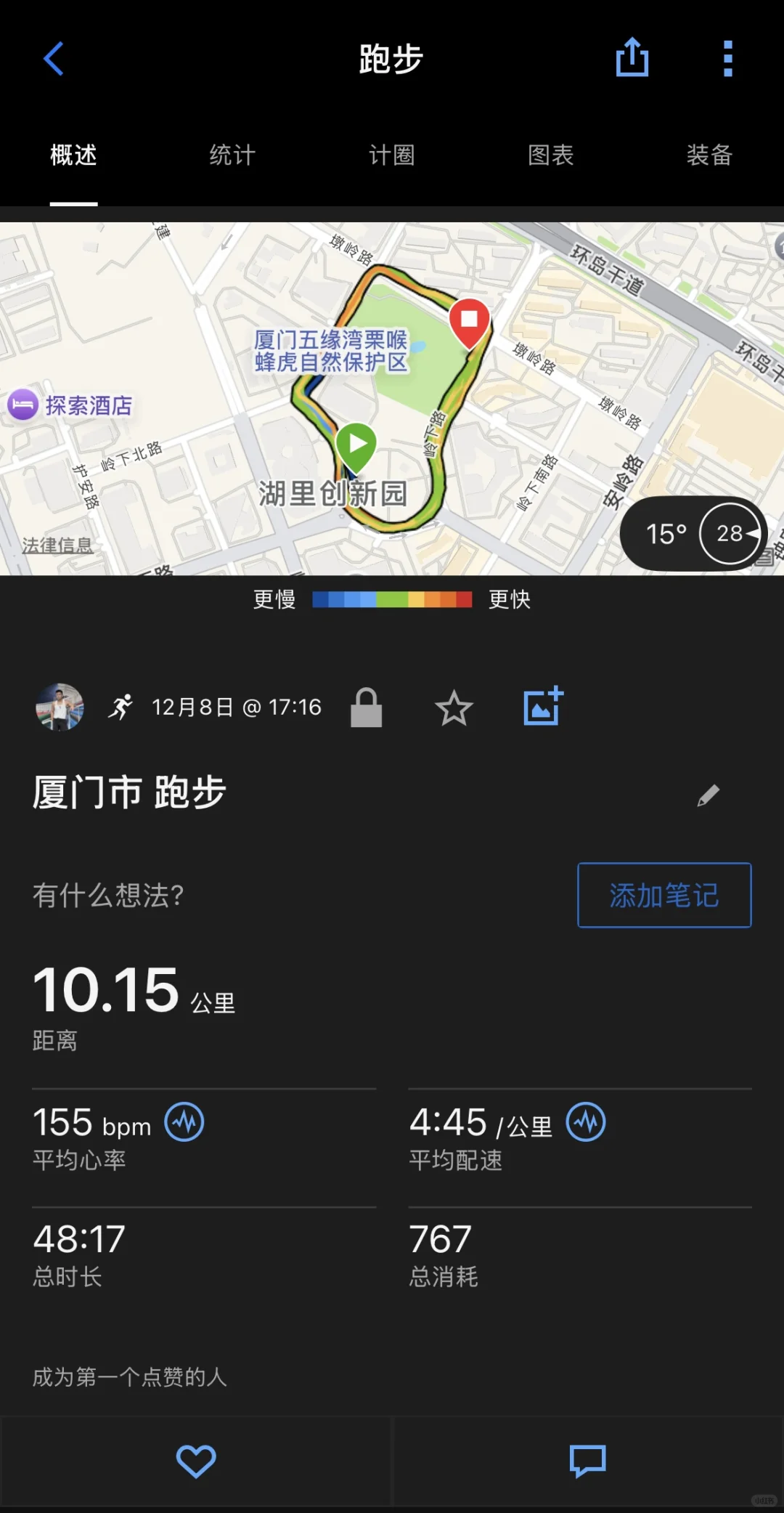Switch to the 统计 tab
The height and width of the screenshot is (1513, 784).
pyautogui.click(x=232, y=155)
